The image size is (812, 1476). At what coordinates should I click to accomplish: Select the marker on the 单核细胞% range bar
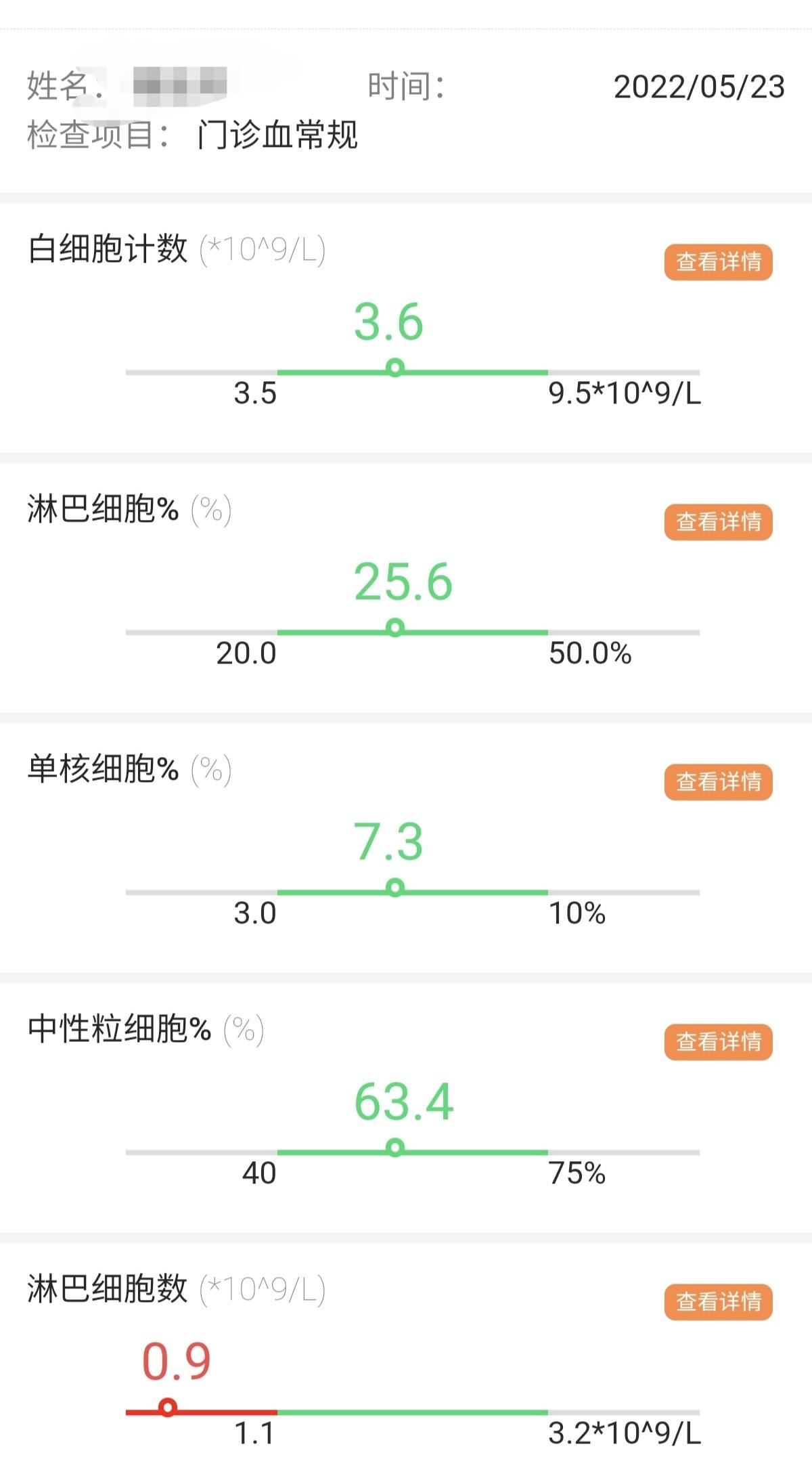coord(394,887)
